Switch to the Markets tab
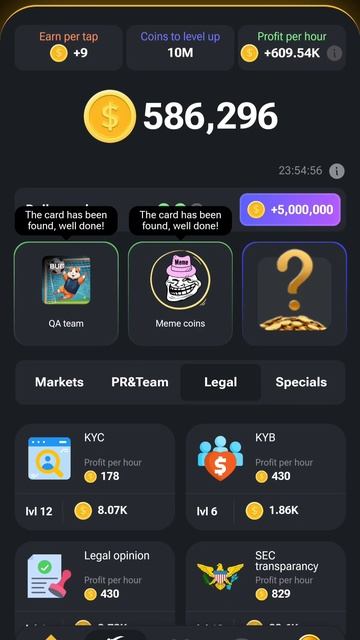 tap(59, 382)
